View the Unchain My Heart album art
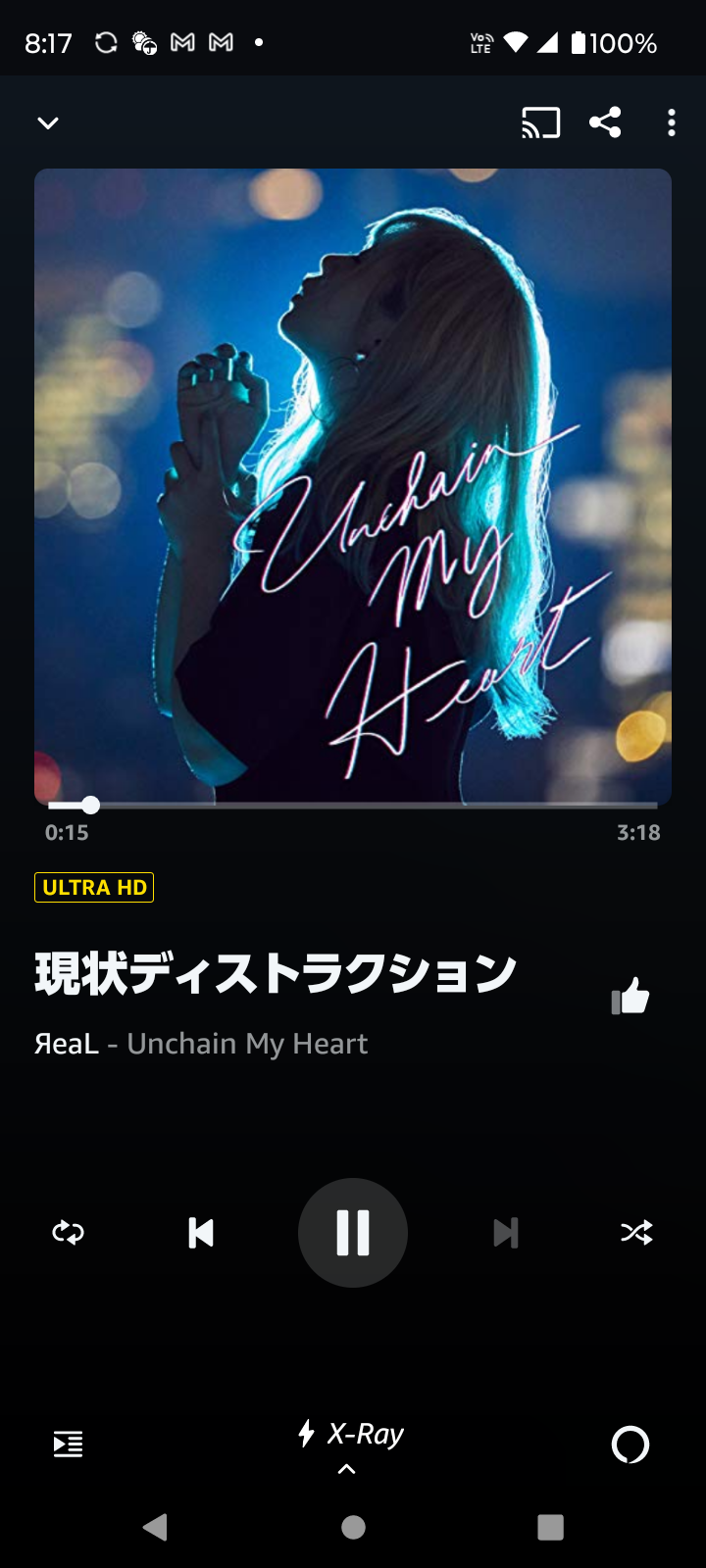This screenshot has width=706, height=1568. click(353, 484)
